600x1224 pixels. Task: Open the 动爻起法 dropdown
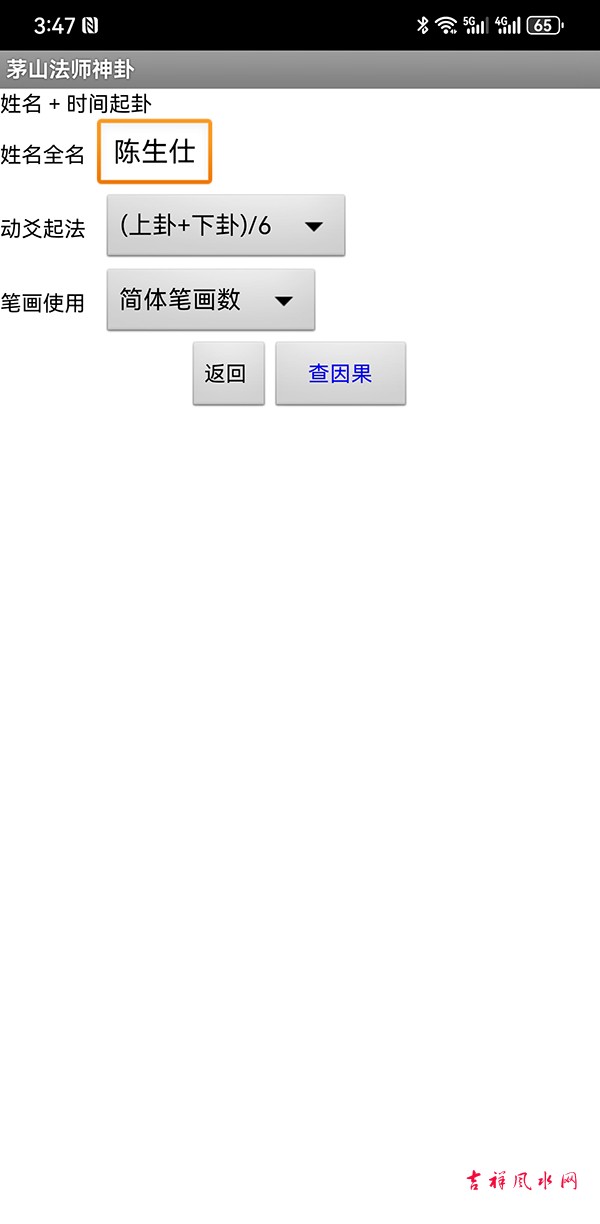coord(226,225)
